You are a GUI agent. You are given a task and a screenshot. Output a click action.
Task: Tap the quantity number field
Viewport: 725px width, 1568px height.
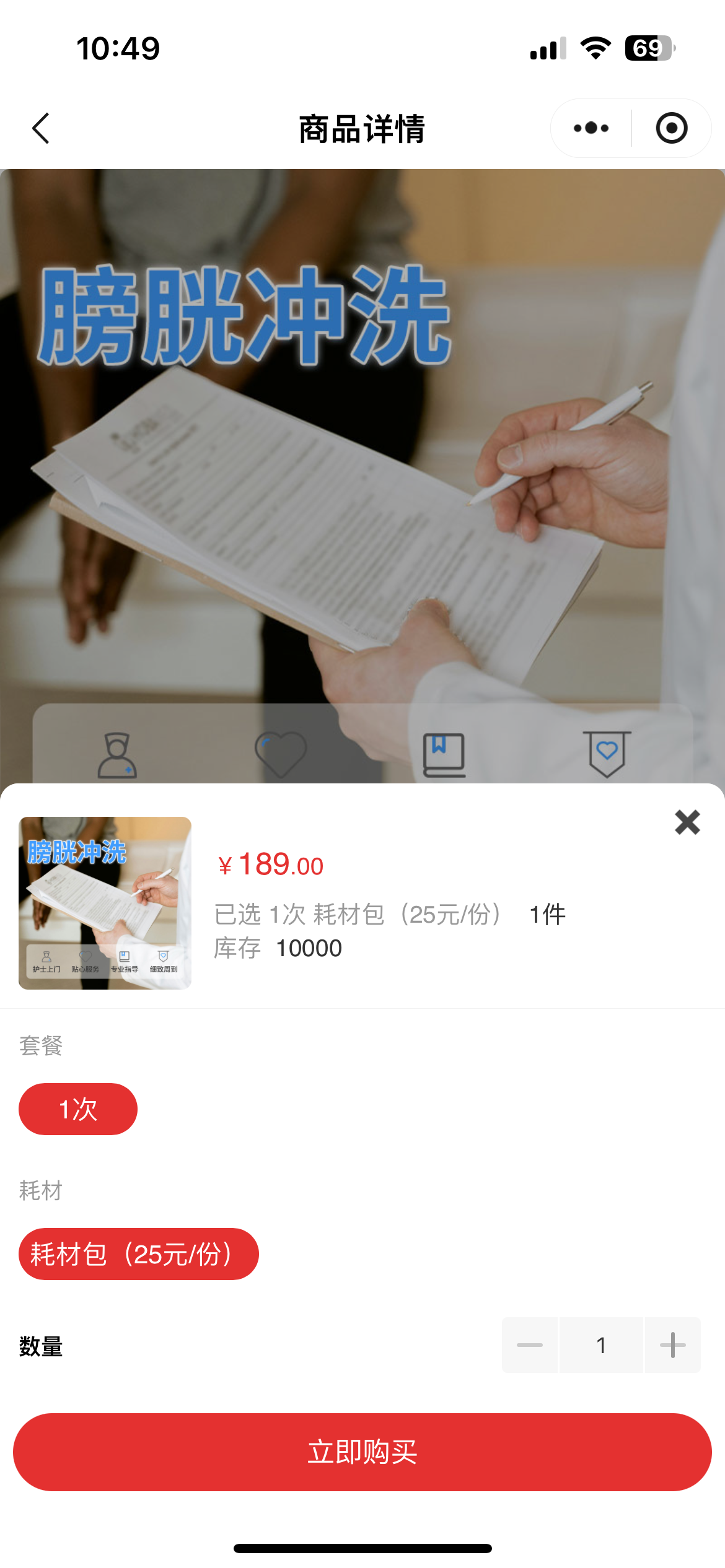click(x=601, y=1345)
